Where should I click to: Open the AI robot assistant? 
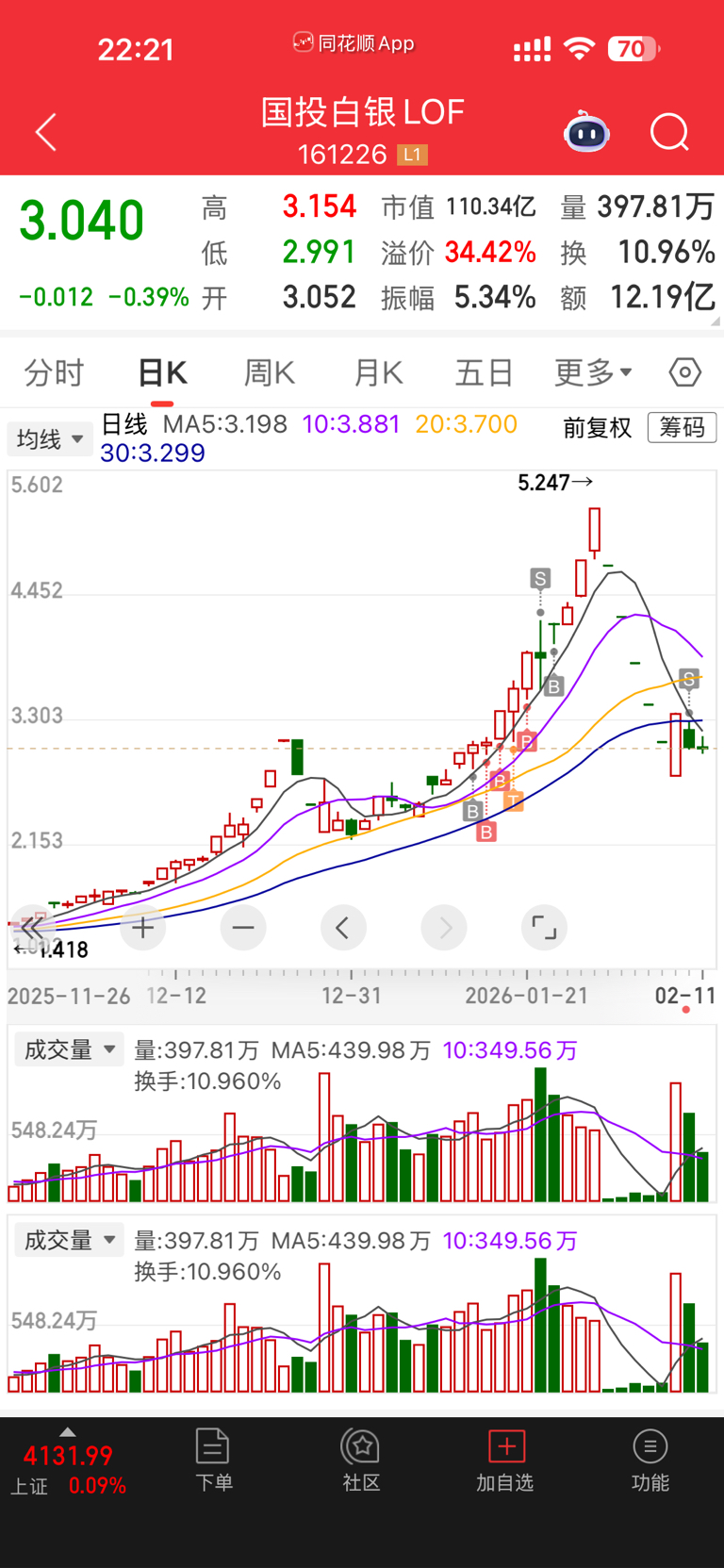click(x=586, y=133)
